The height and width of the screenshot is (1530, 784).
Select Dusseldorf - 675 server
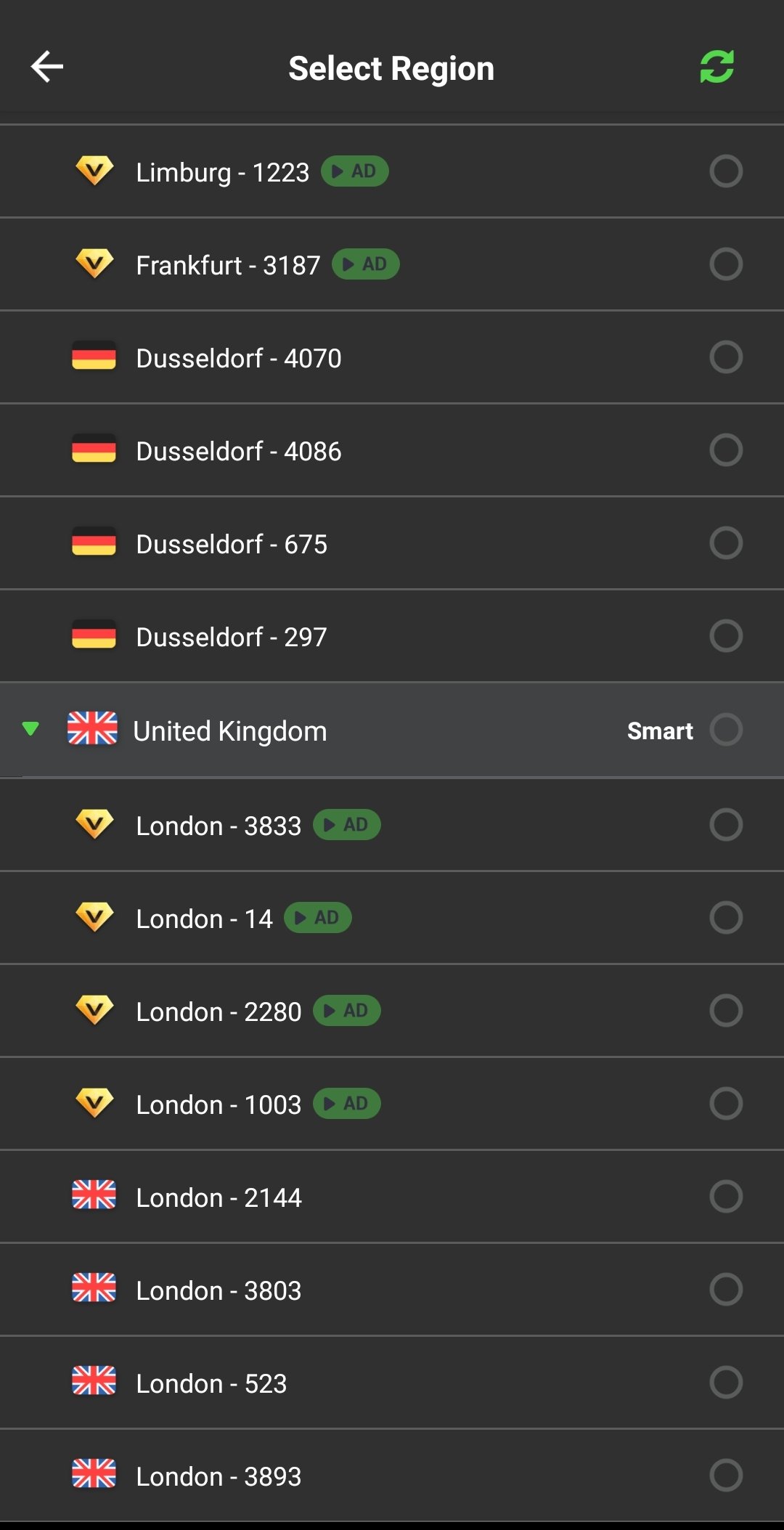pos(392,543)
